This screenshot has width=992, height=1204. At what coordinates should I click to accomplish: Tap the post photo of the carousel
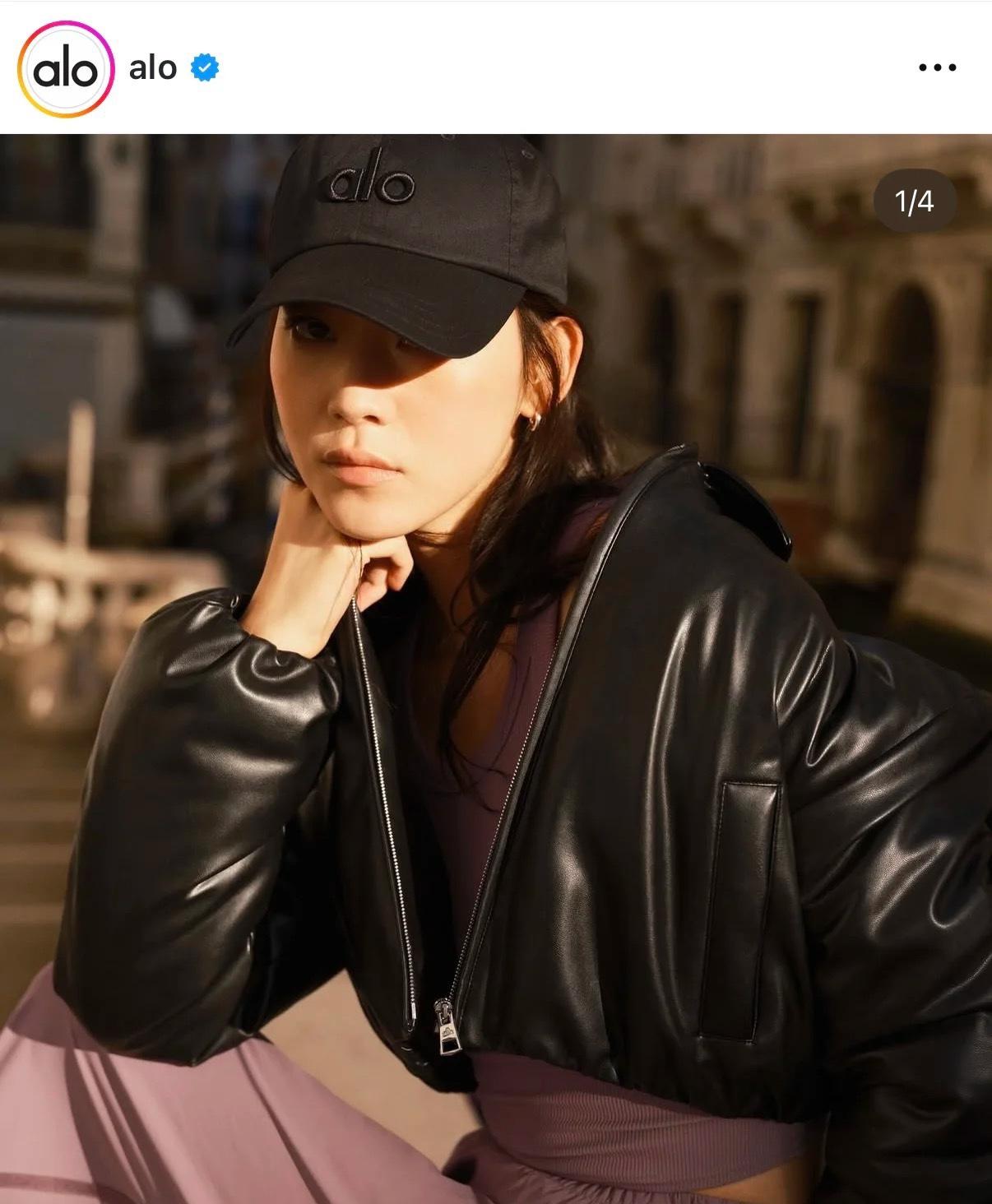pos(496,668)
